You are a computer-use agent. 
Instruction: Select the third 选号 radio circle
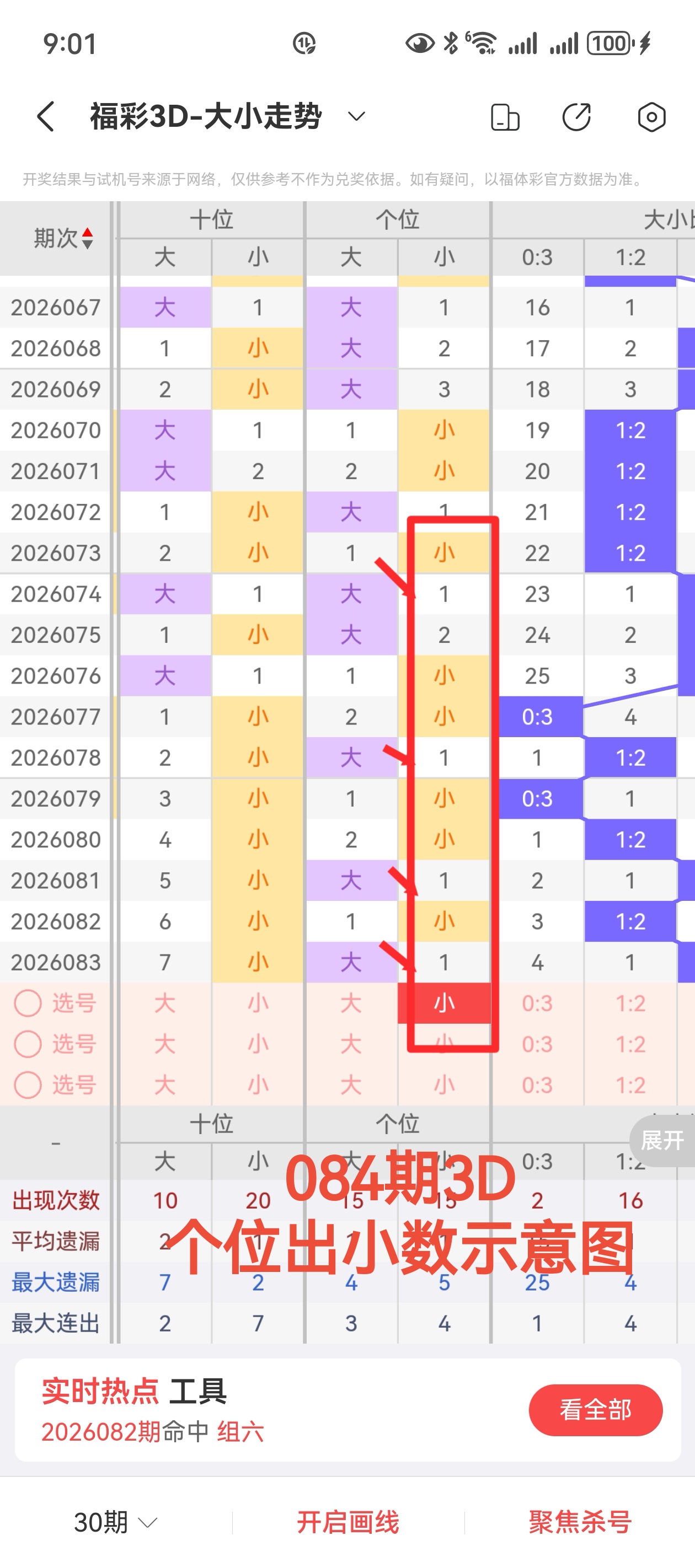[28, 1084]
